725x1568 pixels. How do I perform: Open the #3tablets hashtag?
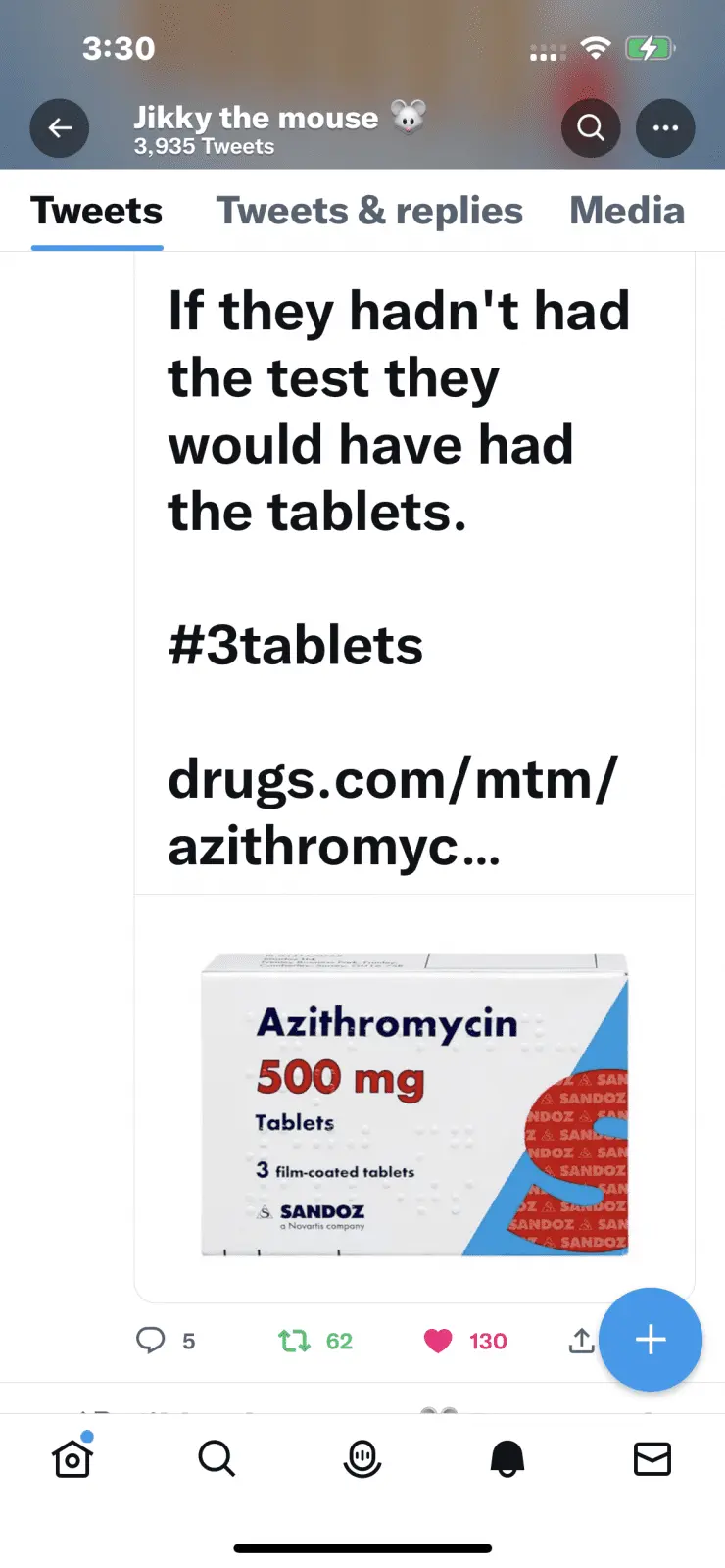point(295,646)
